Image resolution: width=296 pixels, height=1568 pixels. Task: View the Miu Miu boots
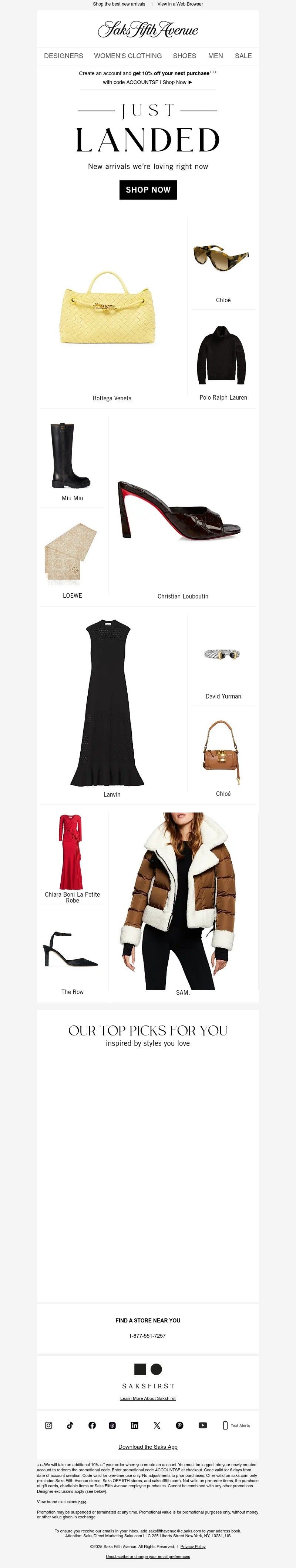[72, 455]
